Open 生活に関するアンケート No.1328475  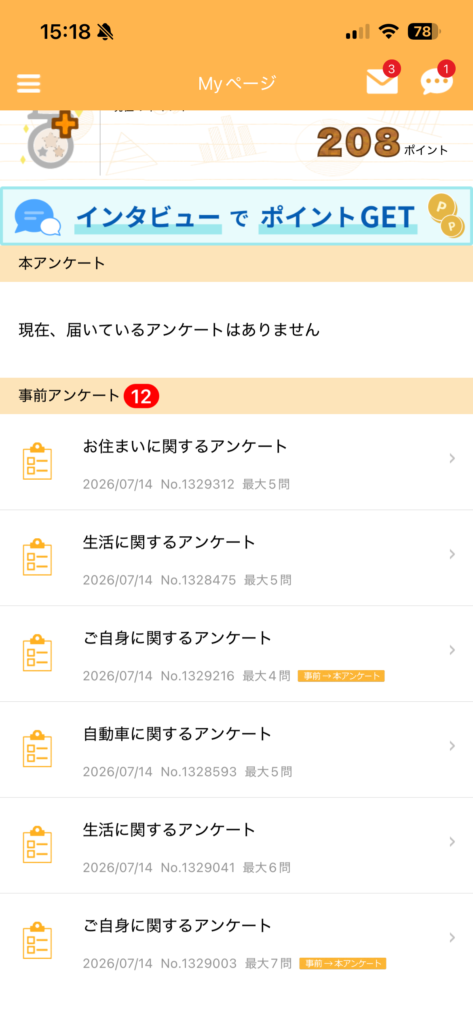tap(236, 558)
